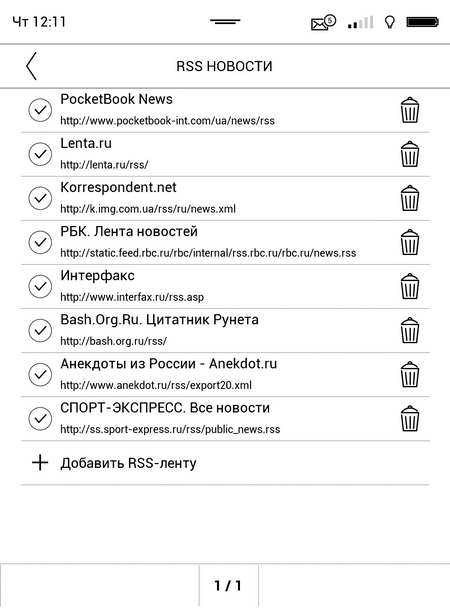Uncheck the Интерфакс feed
This screenshot has width=450, height=608.
tap(40, 286)
